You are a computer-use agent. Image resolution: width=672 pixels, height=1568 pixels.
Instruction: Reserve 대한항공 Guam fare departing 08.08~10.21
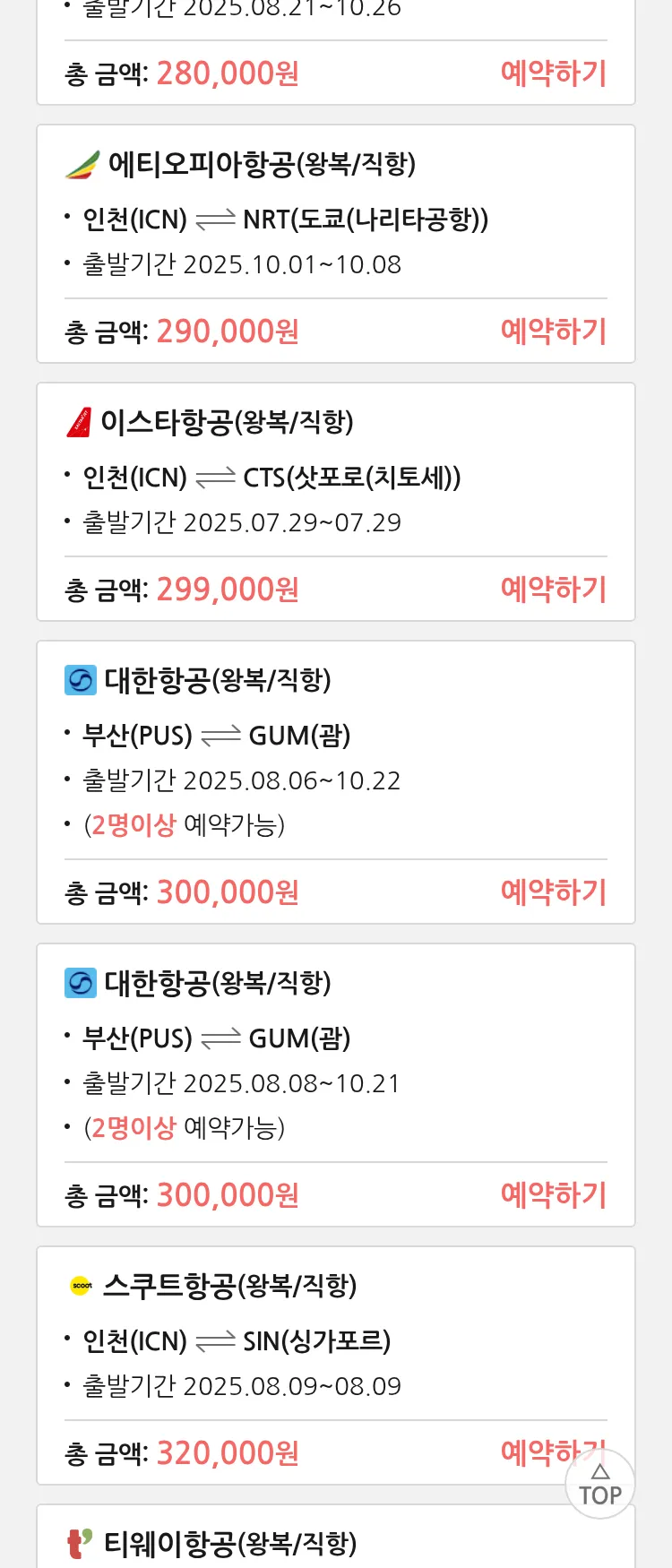pos(553,1195)
